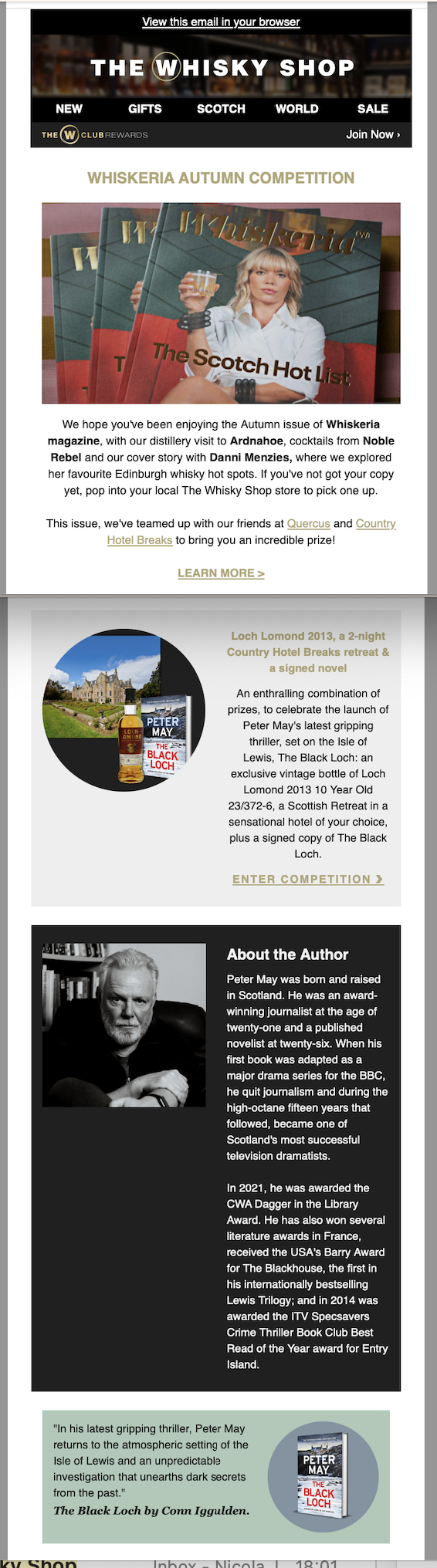
Task: Open The Whisky Shop logo banner
Action: (x=221, y=67)
